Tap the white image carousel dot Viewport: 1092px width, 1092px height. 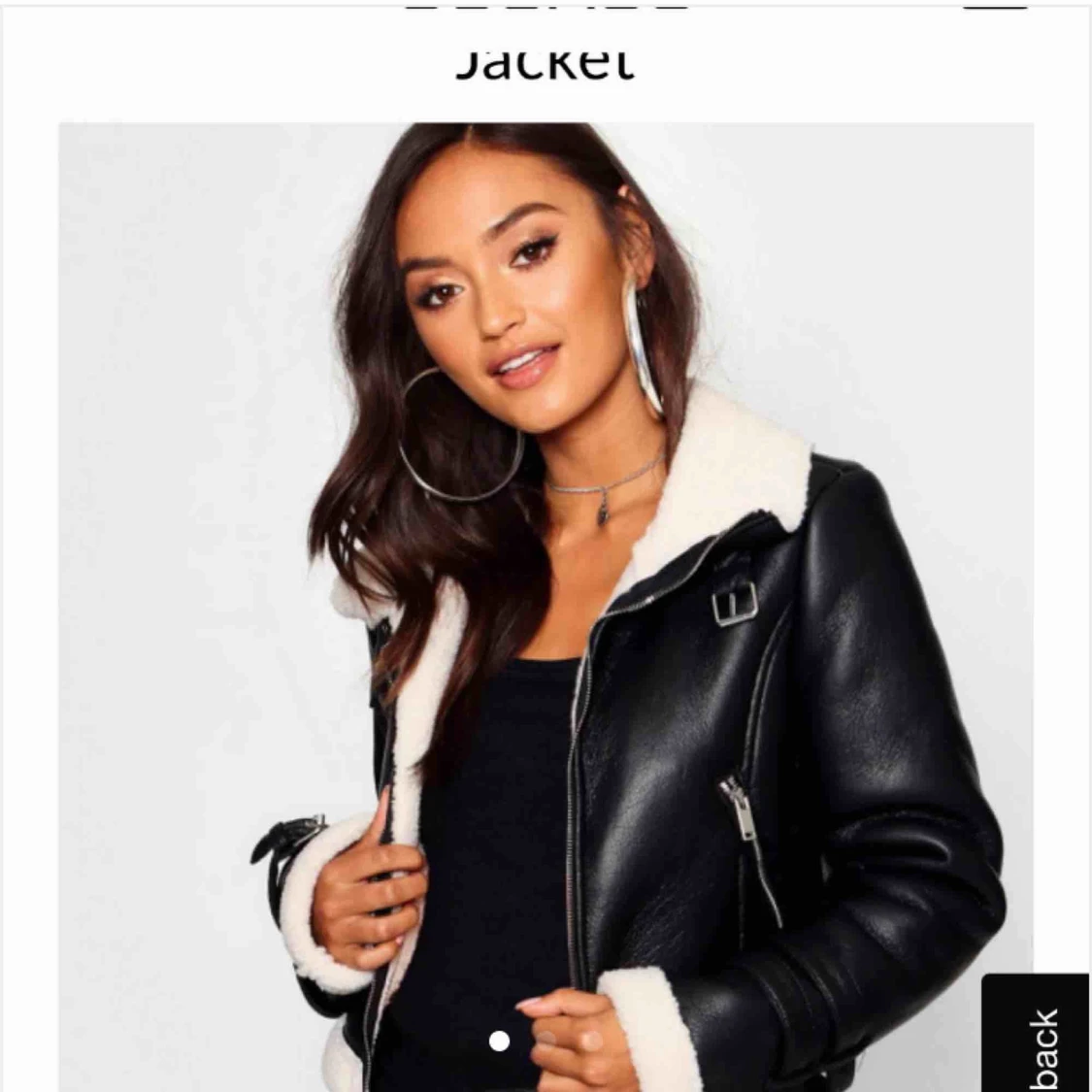[x=499, y=1042]
